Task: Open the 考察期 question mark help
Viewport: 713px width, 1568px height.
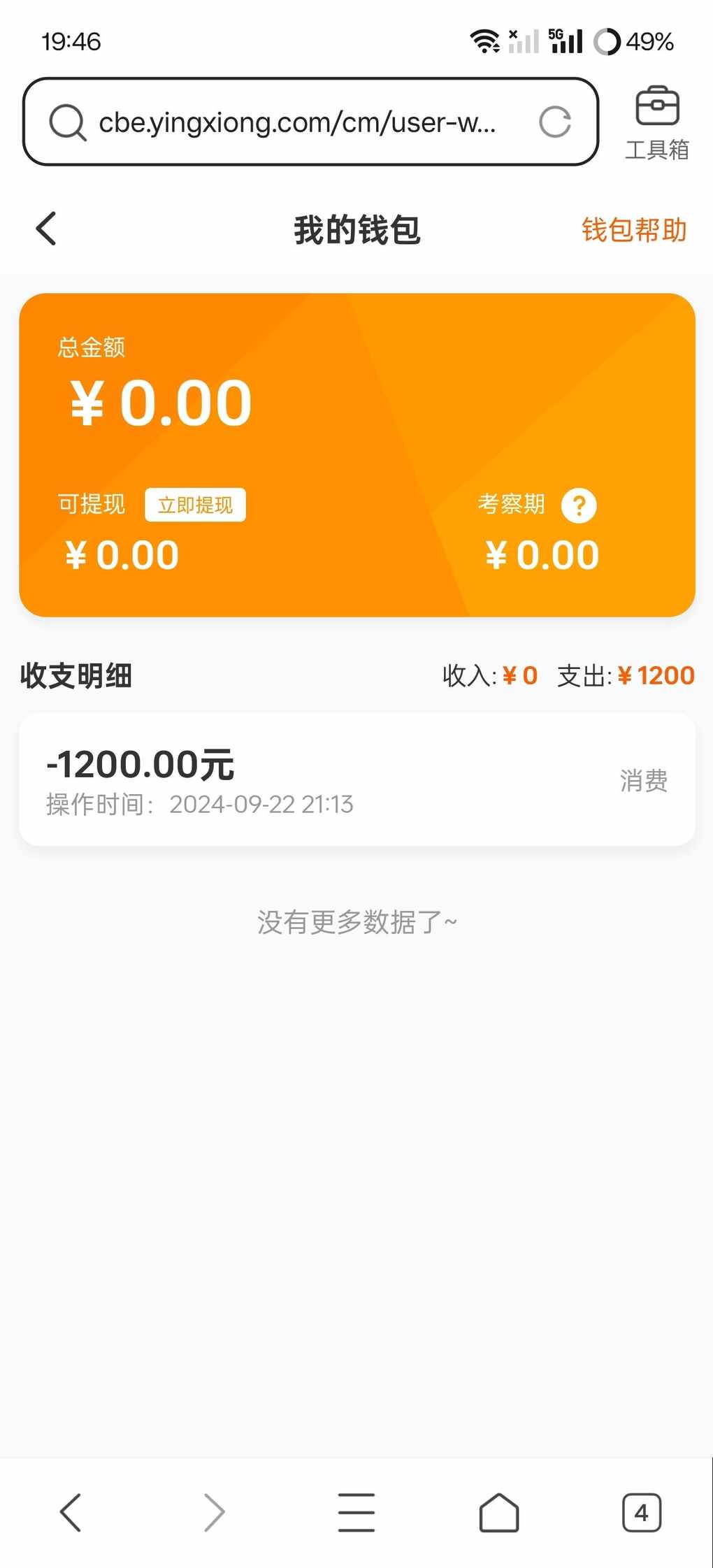Action: (579, 505)
